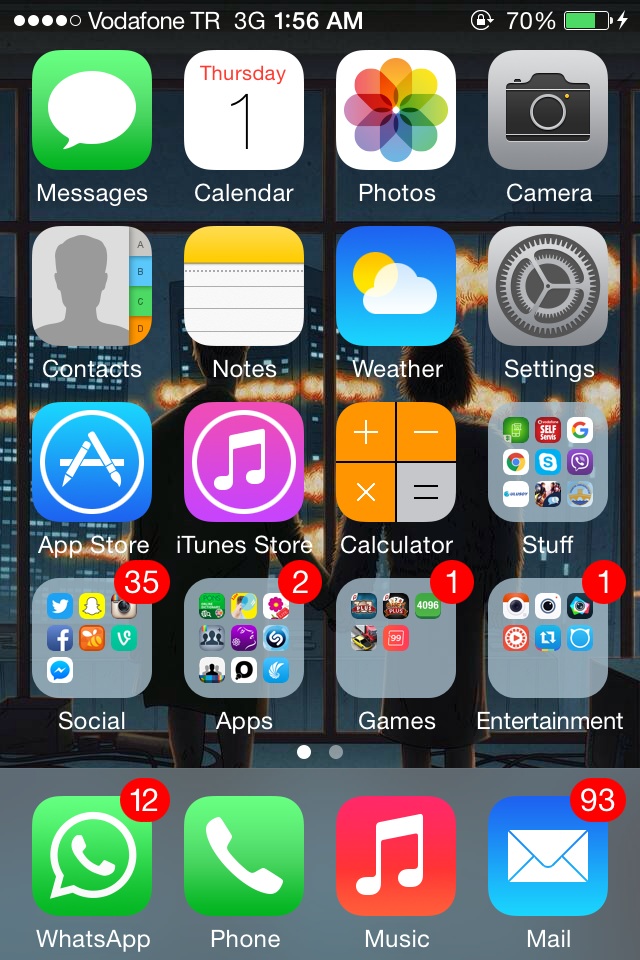This screenshot has height=960, width=640.
Task: Open the Entertainment folder
Action: [x=548, y=638]
